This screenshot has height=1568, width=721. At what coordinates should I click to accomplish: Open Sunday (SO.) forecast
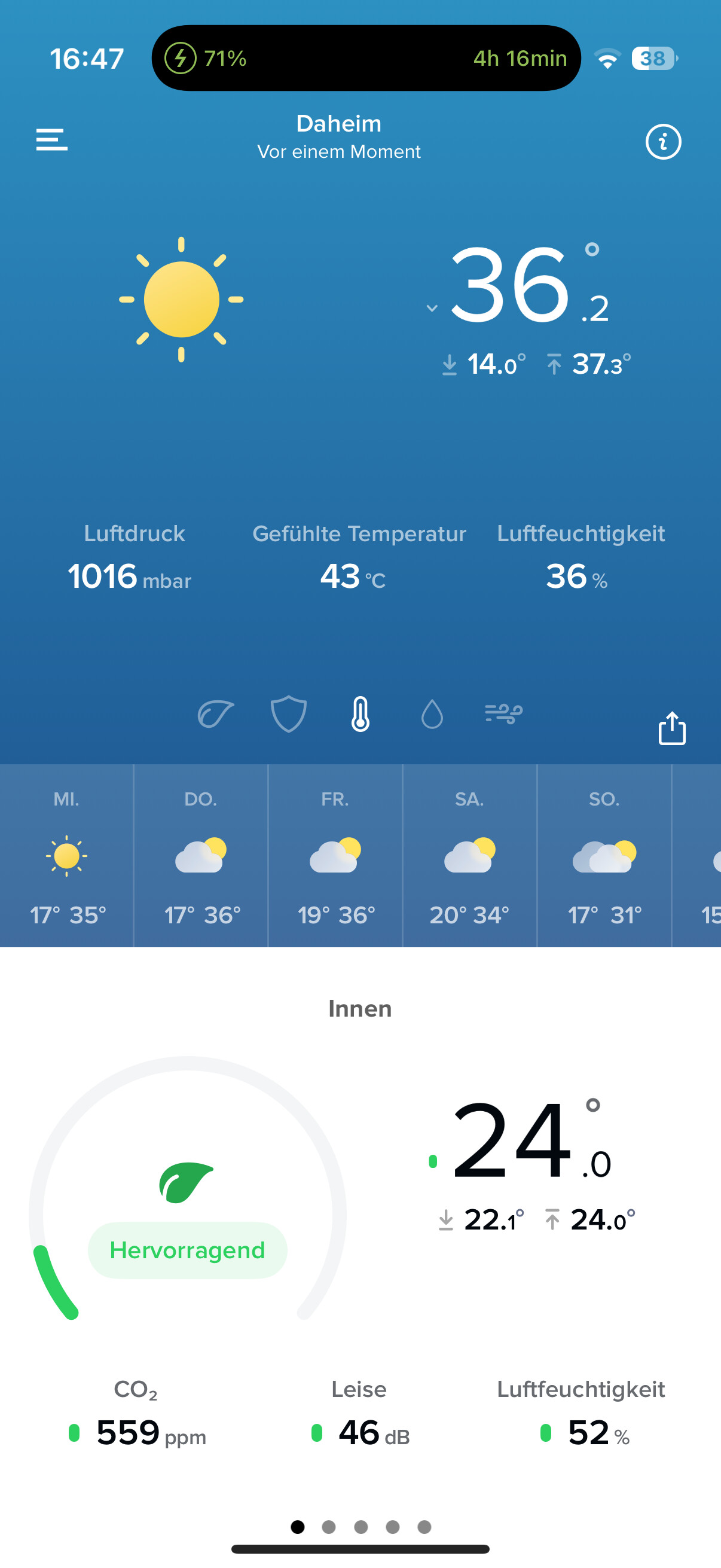(x=604, y=855)
